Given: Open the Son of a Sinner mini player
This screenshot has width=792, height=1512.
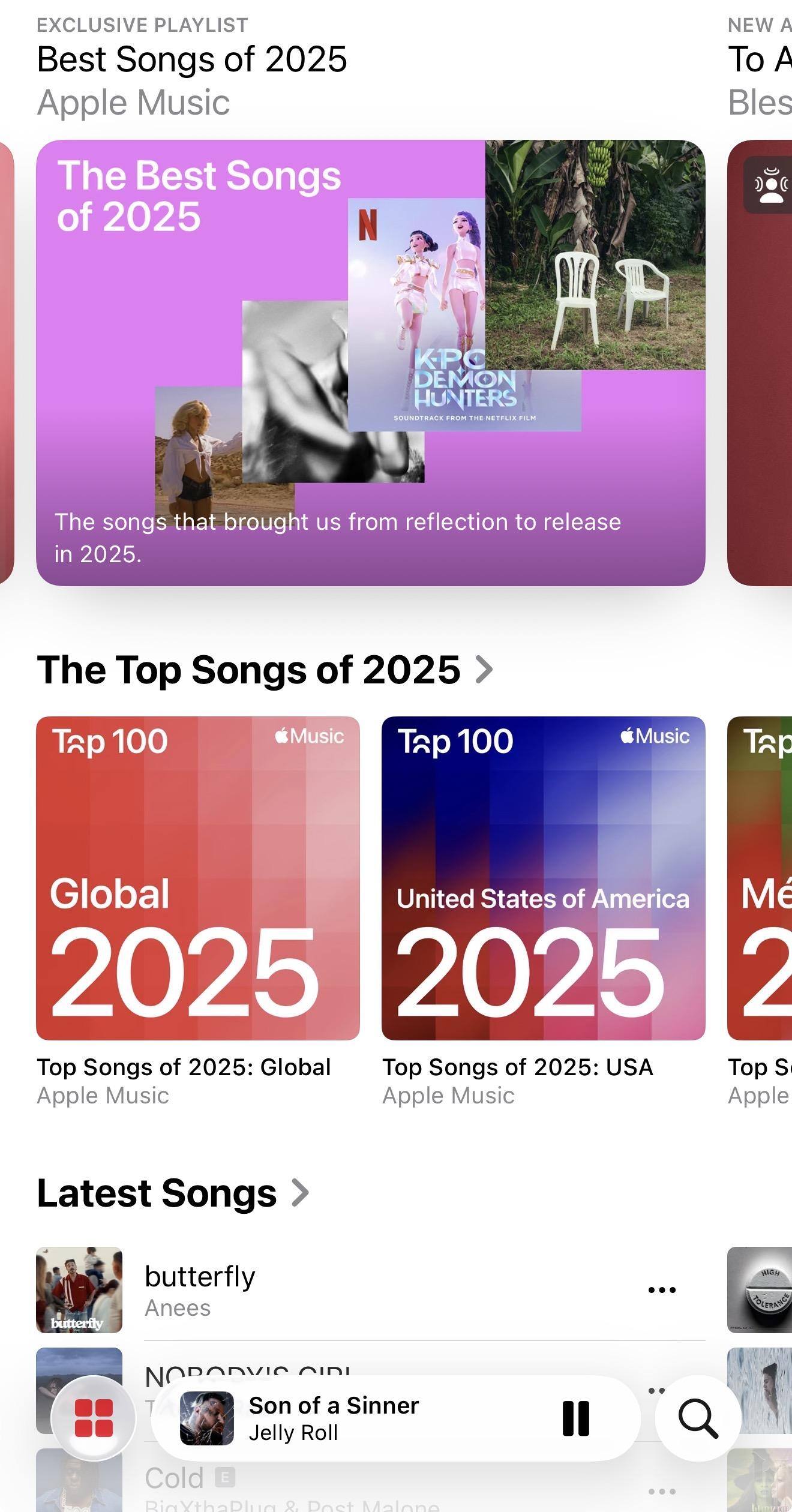Looking at the screenshot, I should click(x=348, y=1418).
